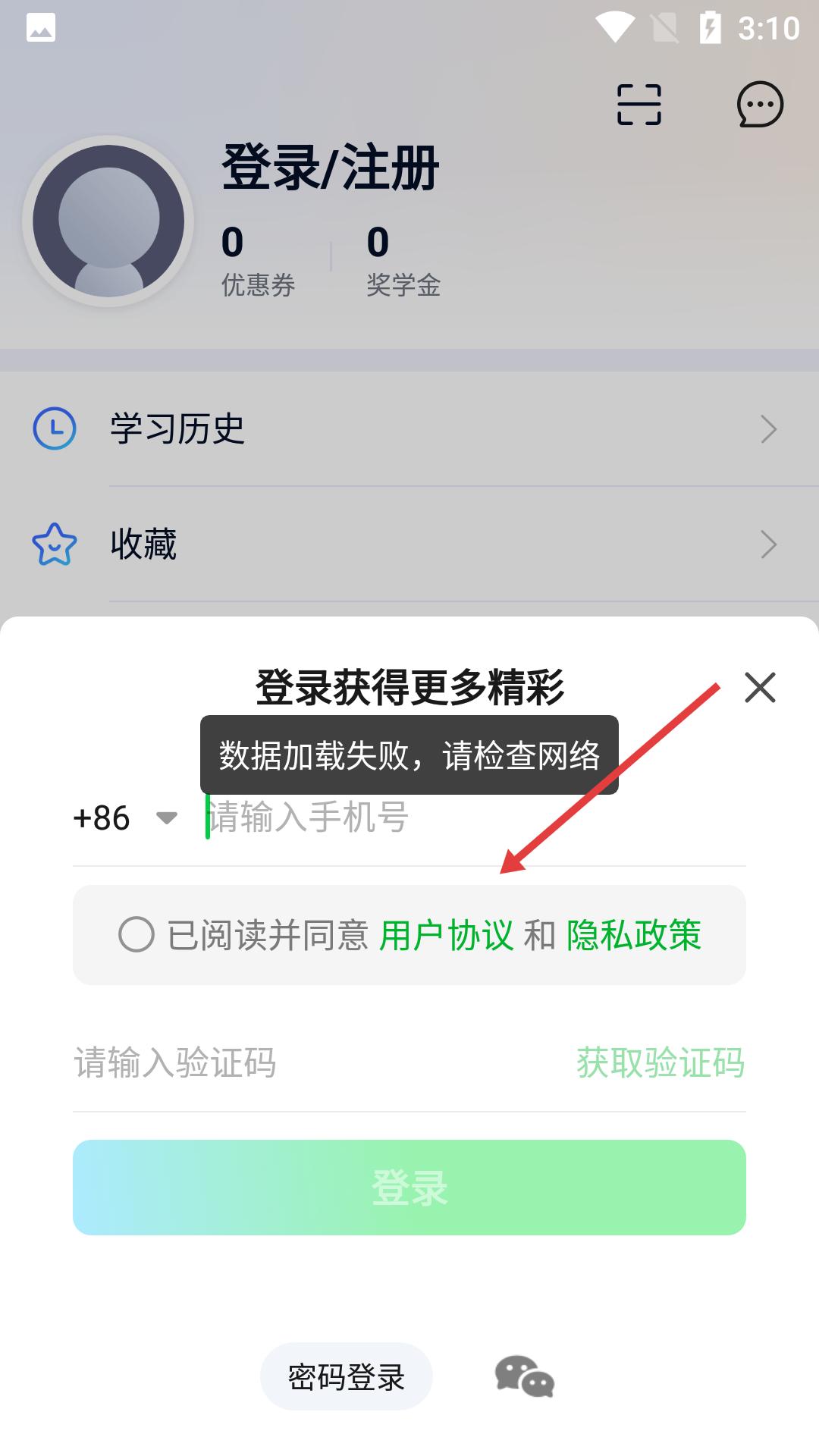Switch to 密码登录 password login
819x1456 pixels.
coord(347,1377)
